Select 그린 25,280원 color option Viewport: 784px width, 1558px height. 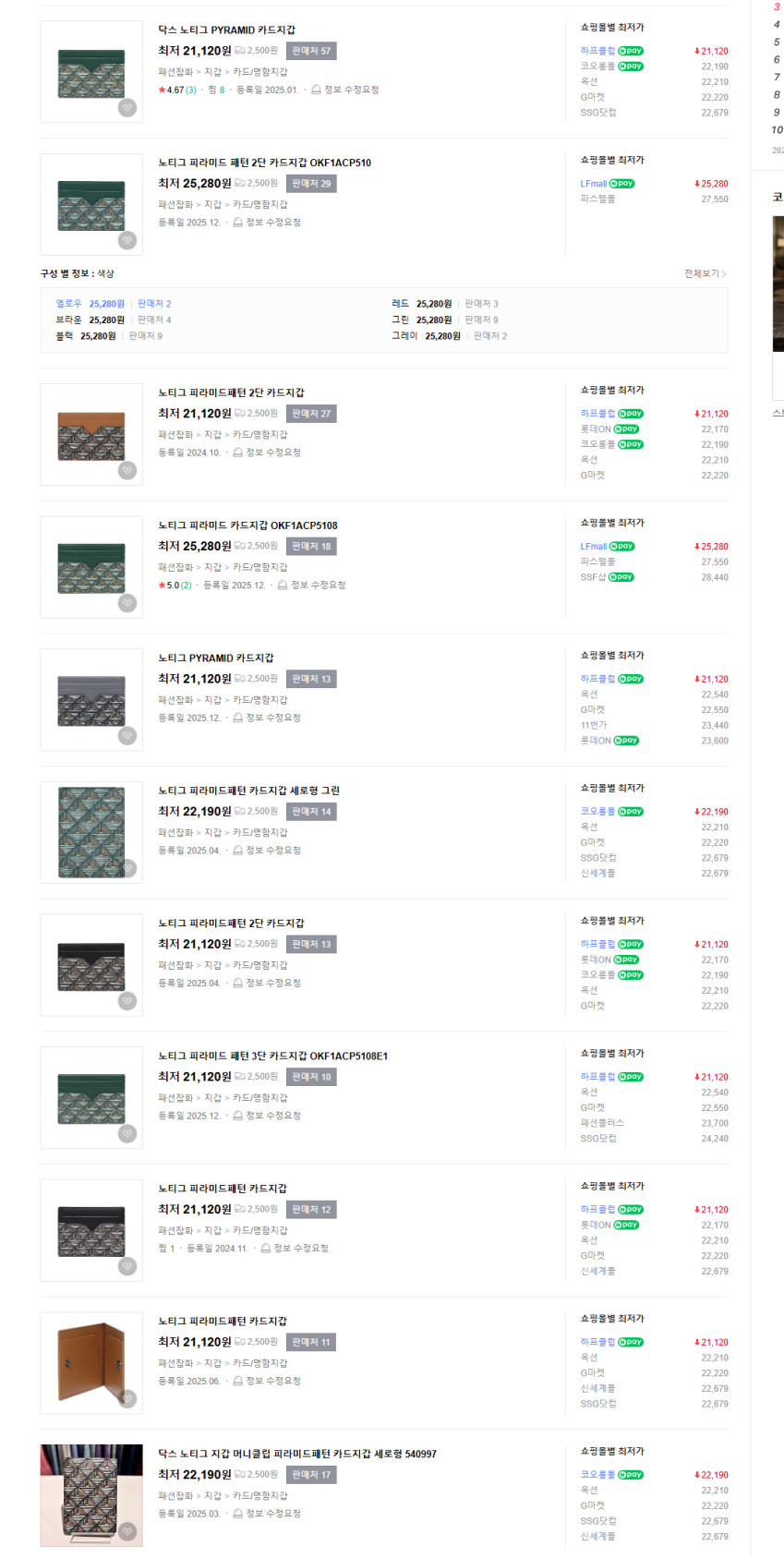[421, 320]
